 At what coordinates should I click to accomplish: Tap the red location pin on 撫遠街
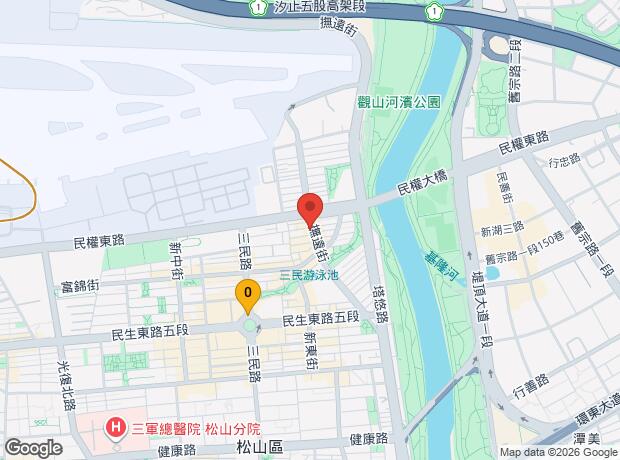pyautogui.click(x=310, y=210)
